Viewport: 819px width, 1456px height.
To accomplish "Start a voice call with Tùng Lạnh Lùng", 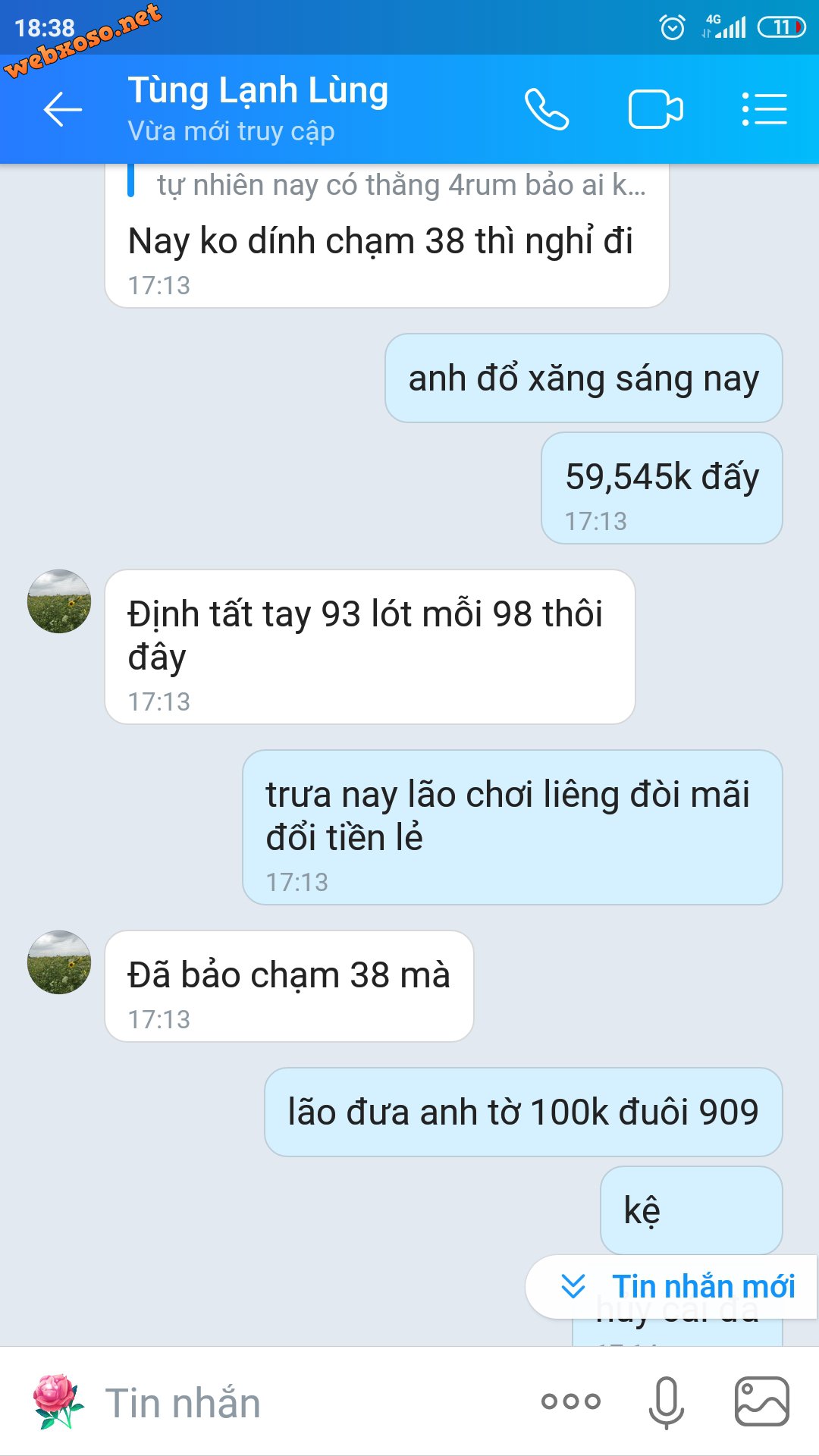I will point(546,110).
